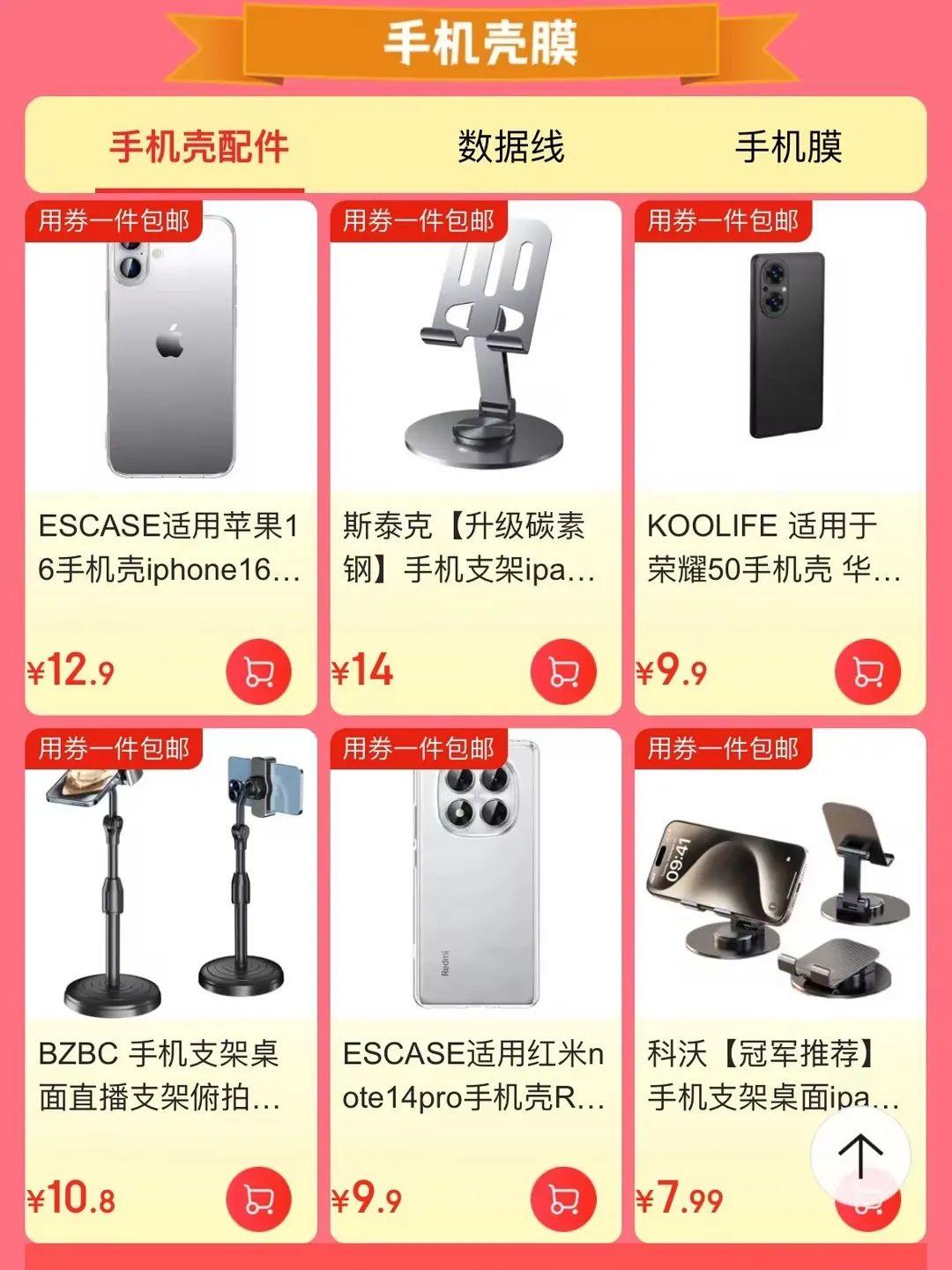The image size is (952, 1270).
Task: Add the ¥12.9 ESCASE iPhone16 case to cart
Action: click(x=258, y=672)
